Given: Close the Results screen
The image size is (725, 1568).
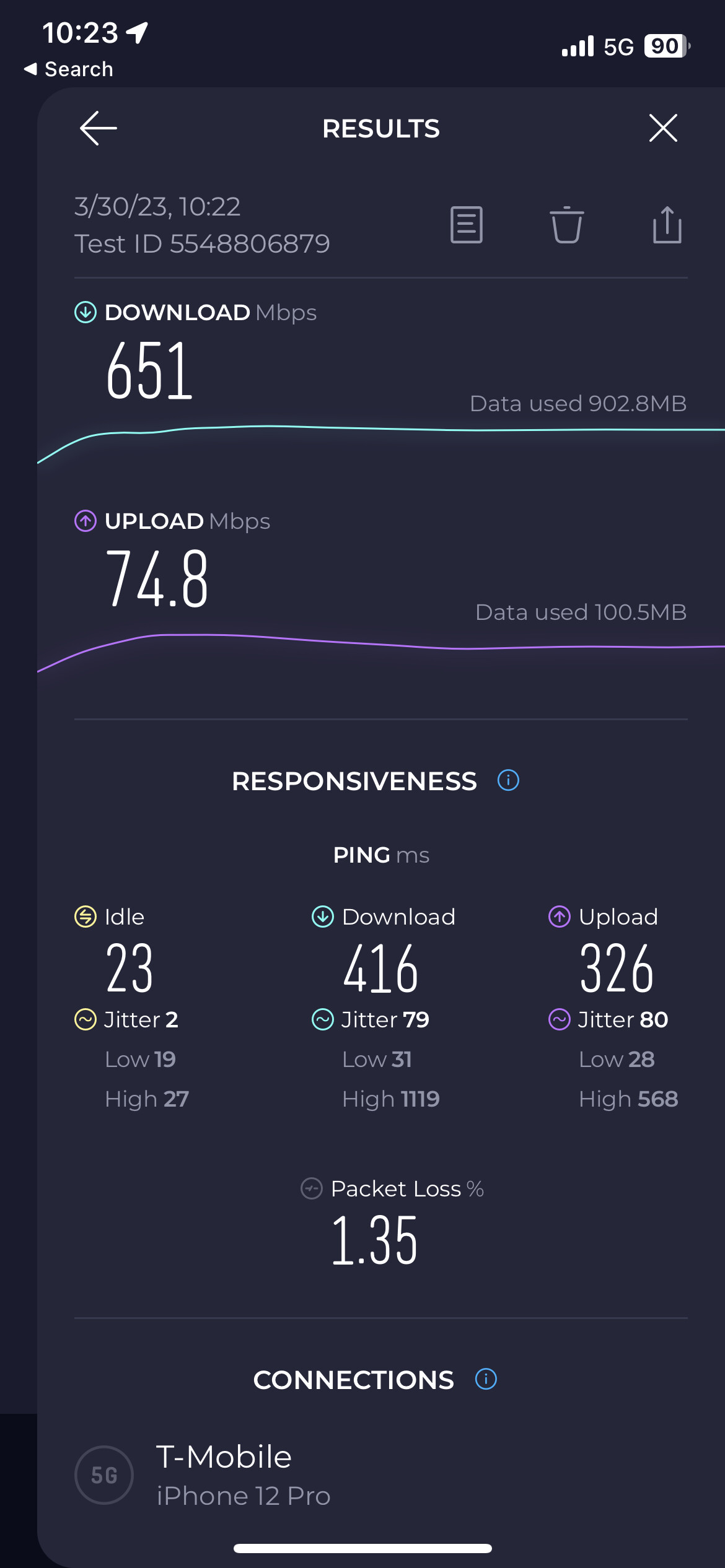Looking at the screenshot, I should (663, 128).
